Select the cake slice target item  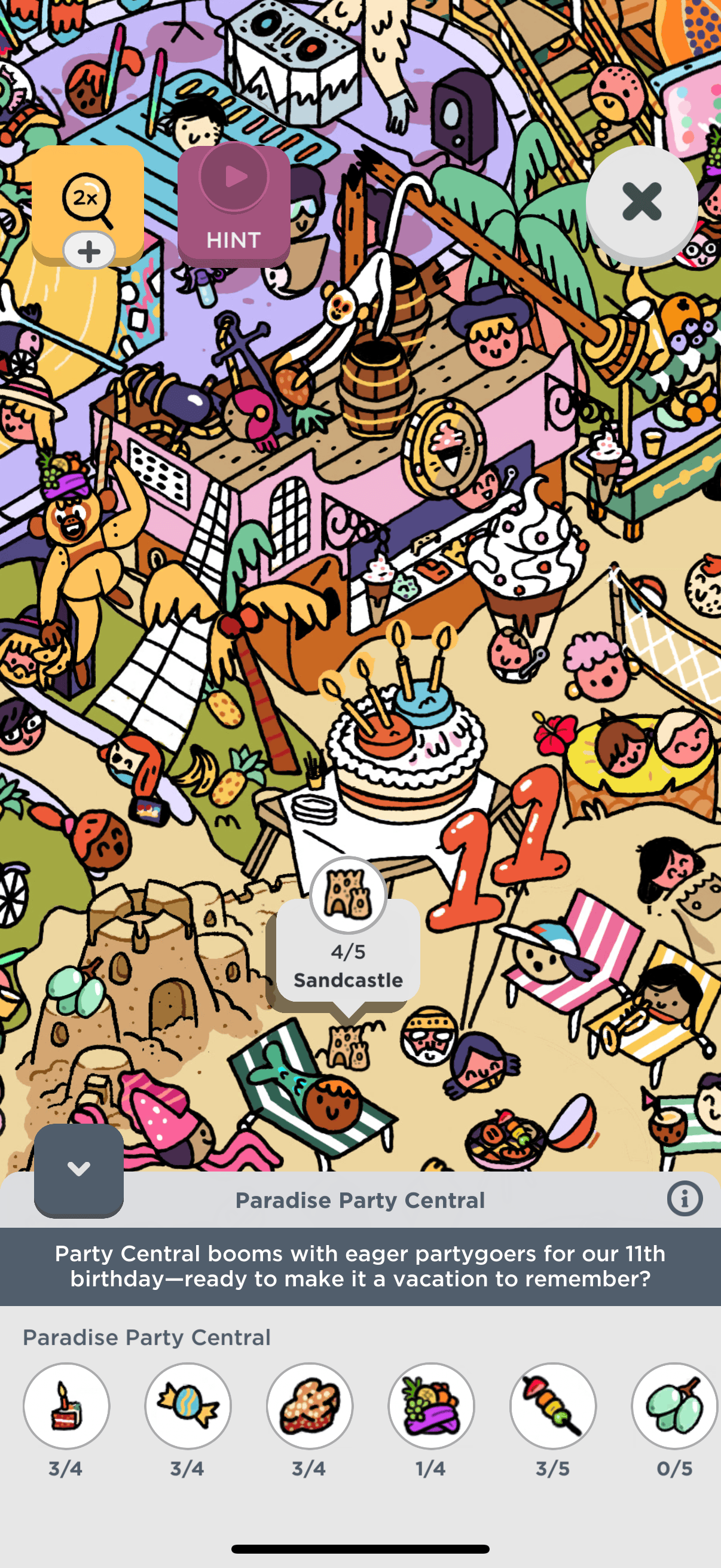coord(66,1405)
